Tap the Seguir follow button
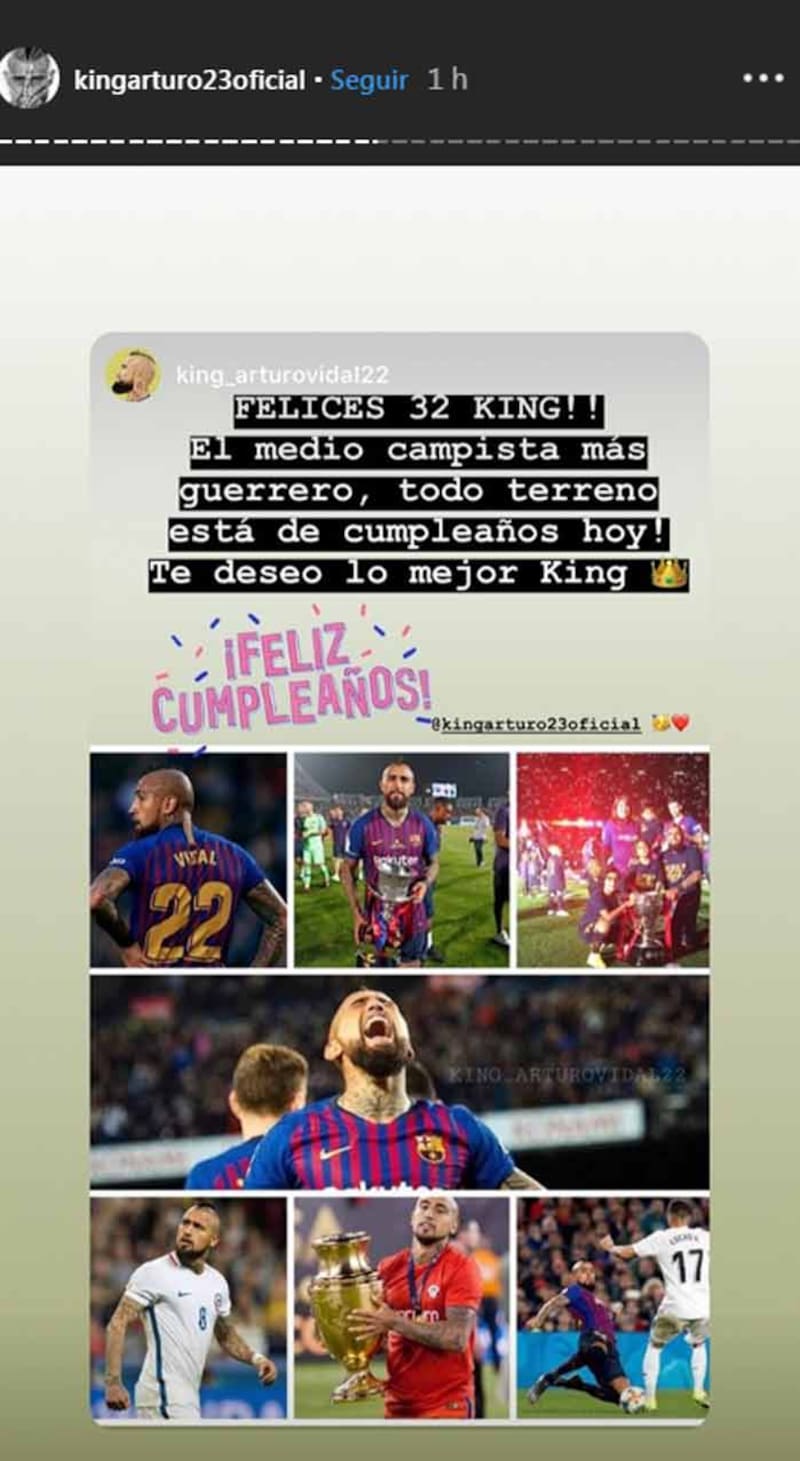This screenshot has width=800, height=1461. (369, 80)
